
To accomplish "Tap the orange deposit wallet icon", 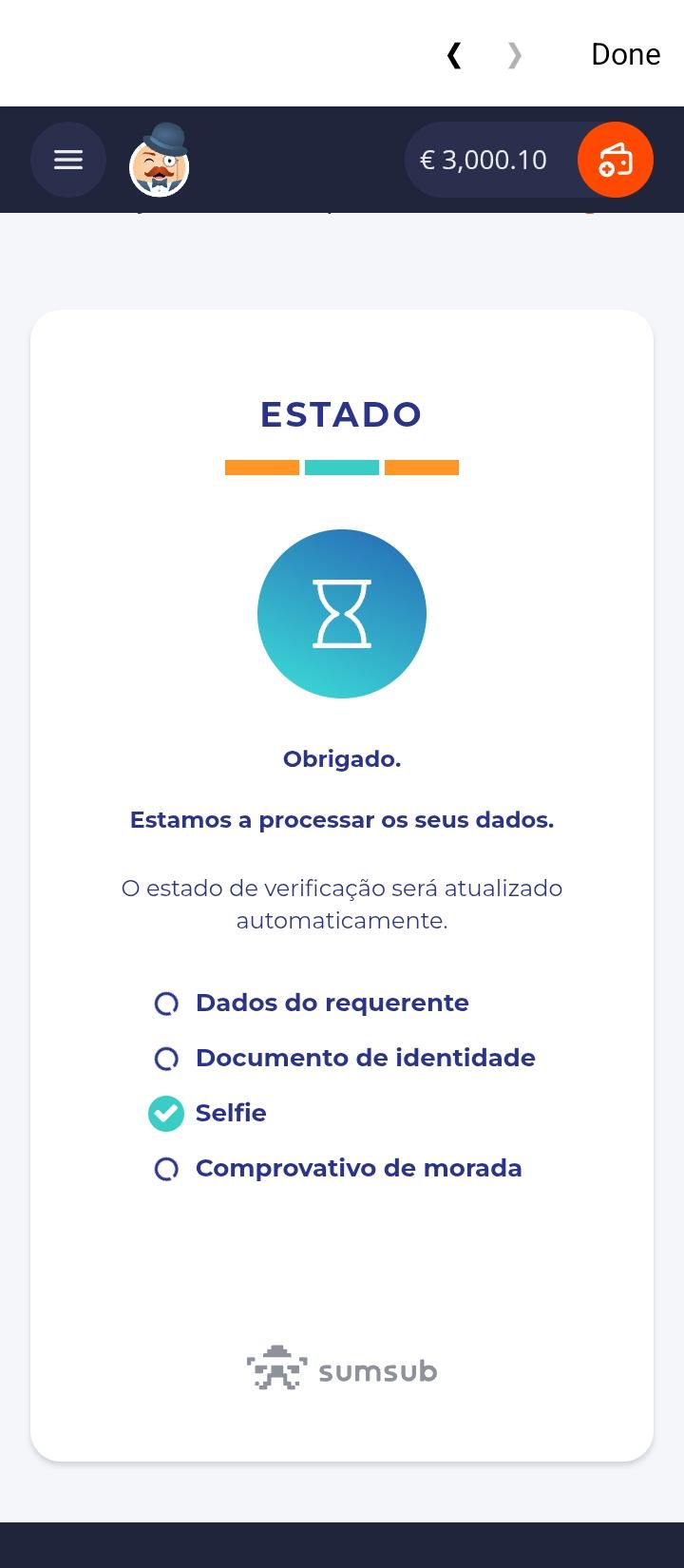I will pyautogui.click(x=615, y=160).
